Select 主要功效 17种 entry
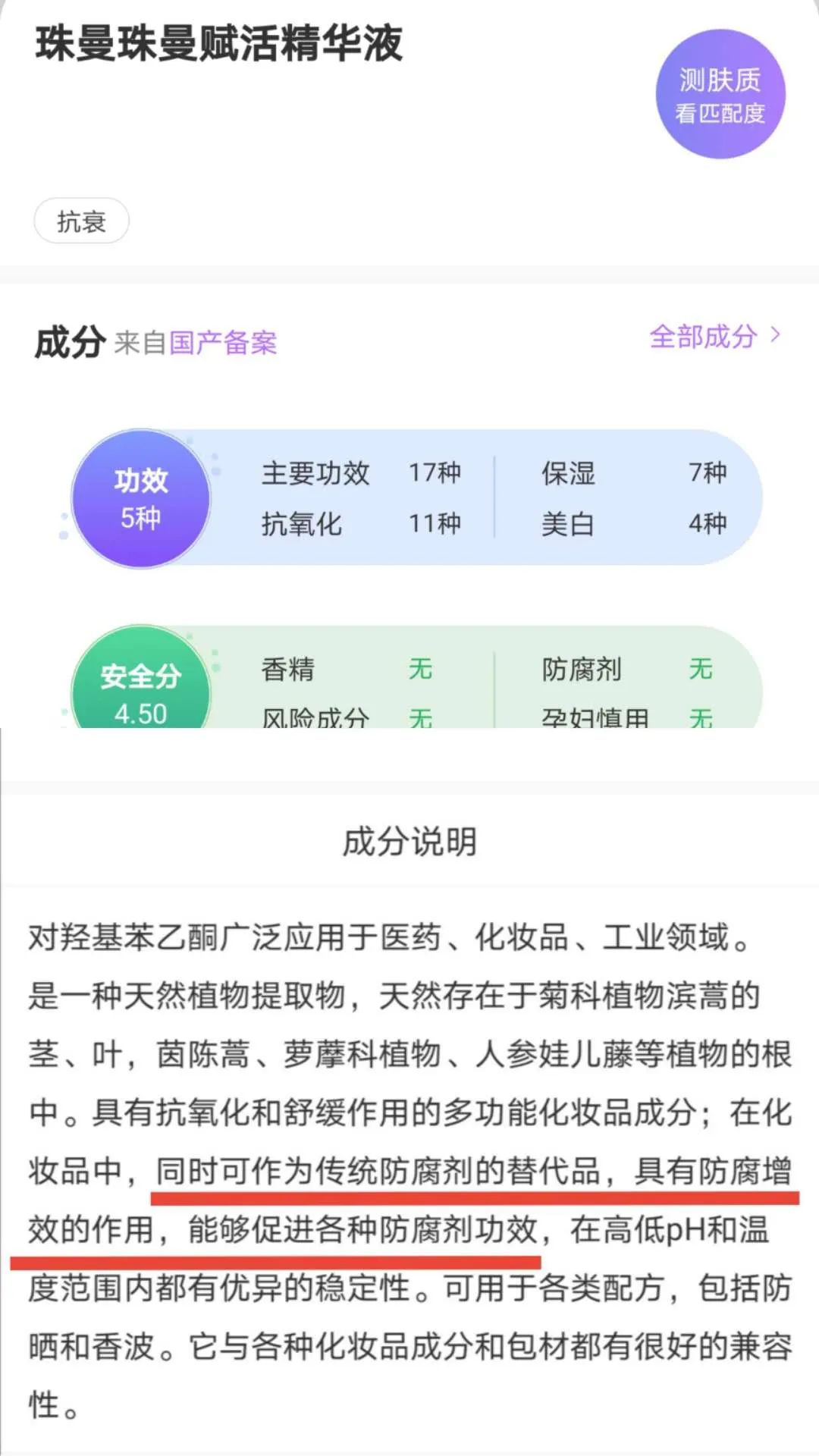The height and width of the screenshot is (1456, 819). pos(356,474)
